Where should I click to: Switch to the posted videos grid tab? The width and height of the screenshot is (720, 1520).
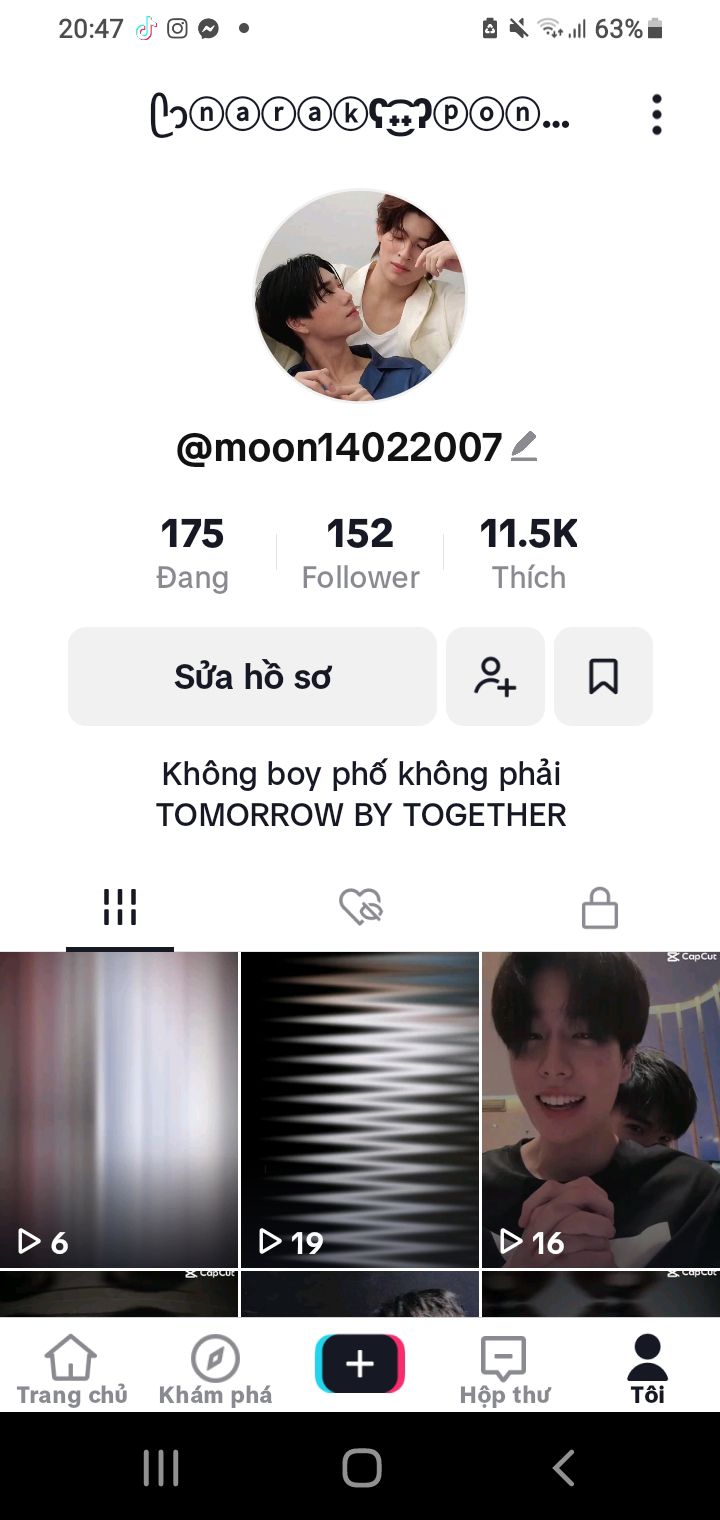(120, 908)
